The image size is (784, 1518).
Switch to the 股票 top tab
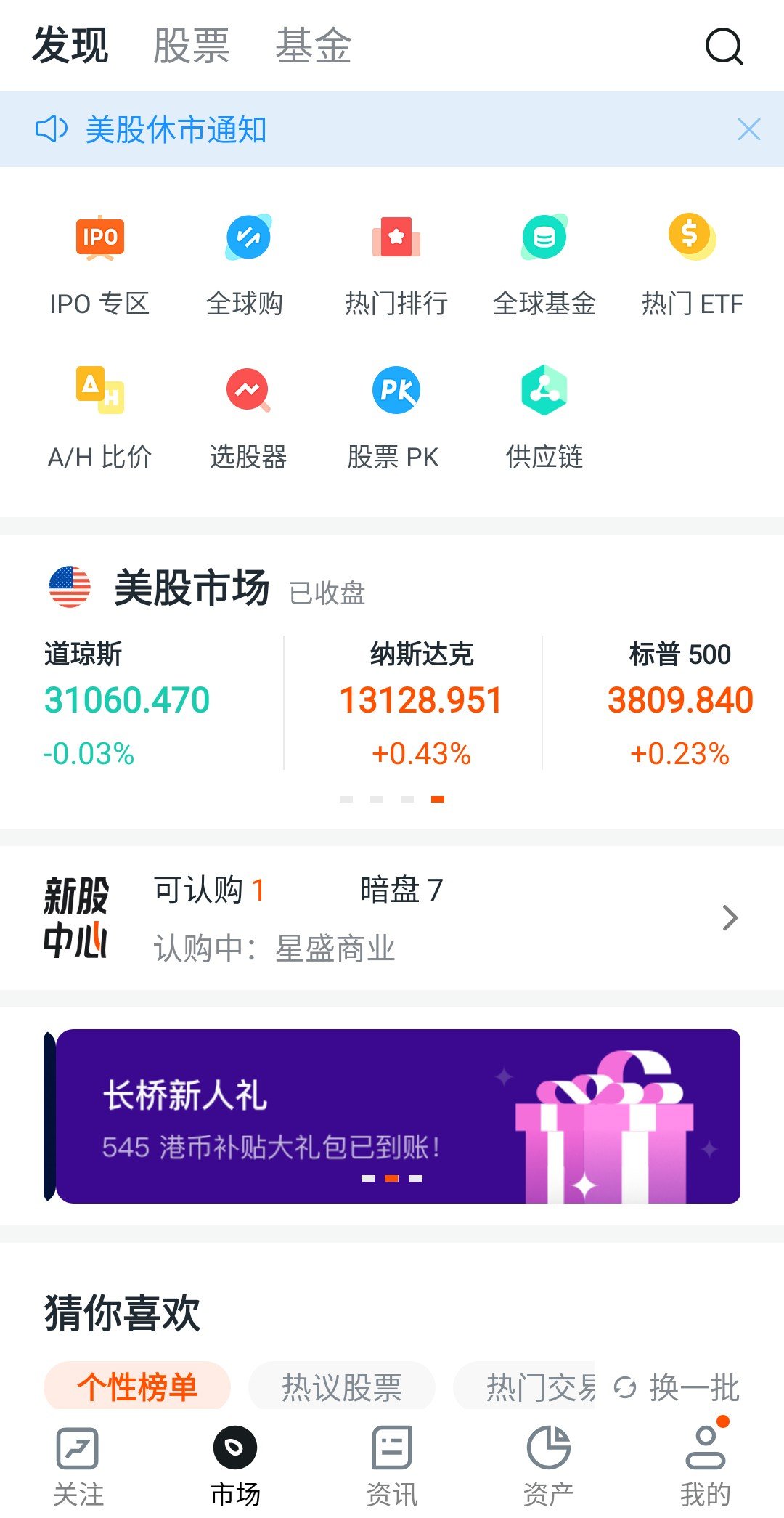(x=191, y=46)
